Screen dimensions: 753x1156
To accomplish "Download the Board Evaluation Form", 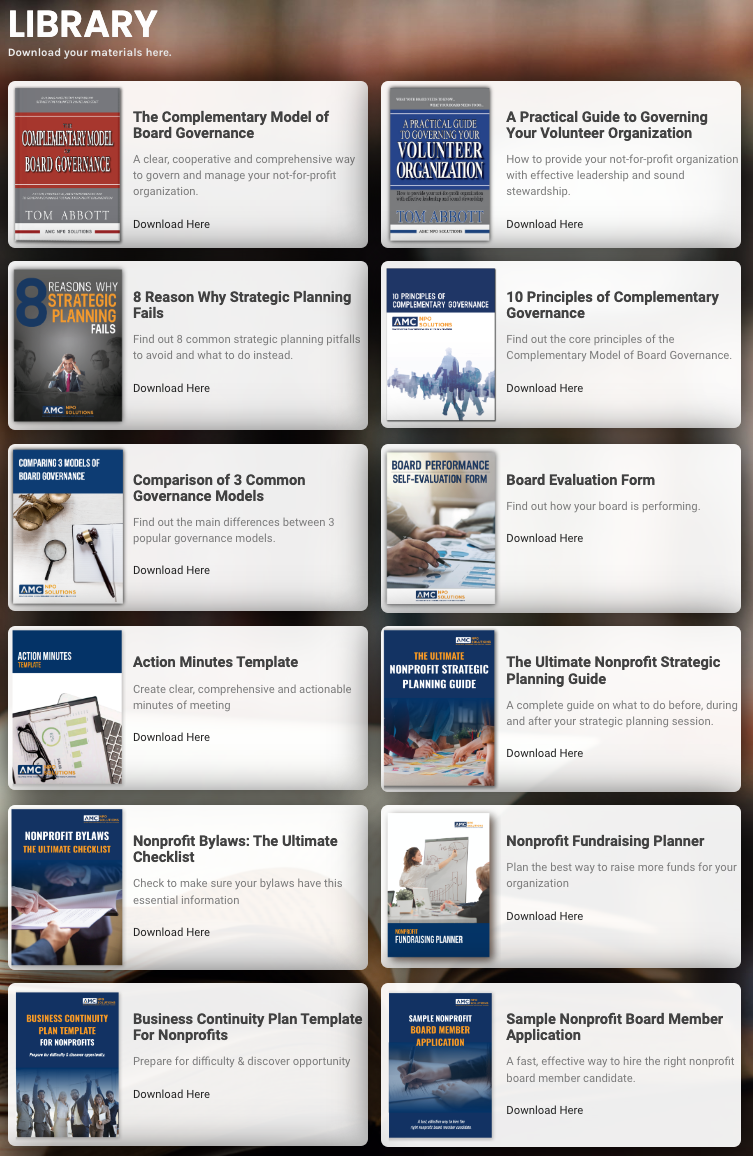I will [x=544, y=538].
